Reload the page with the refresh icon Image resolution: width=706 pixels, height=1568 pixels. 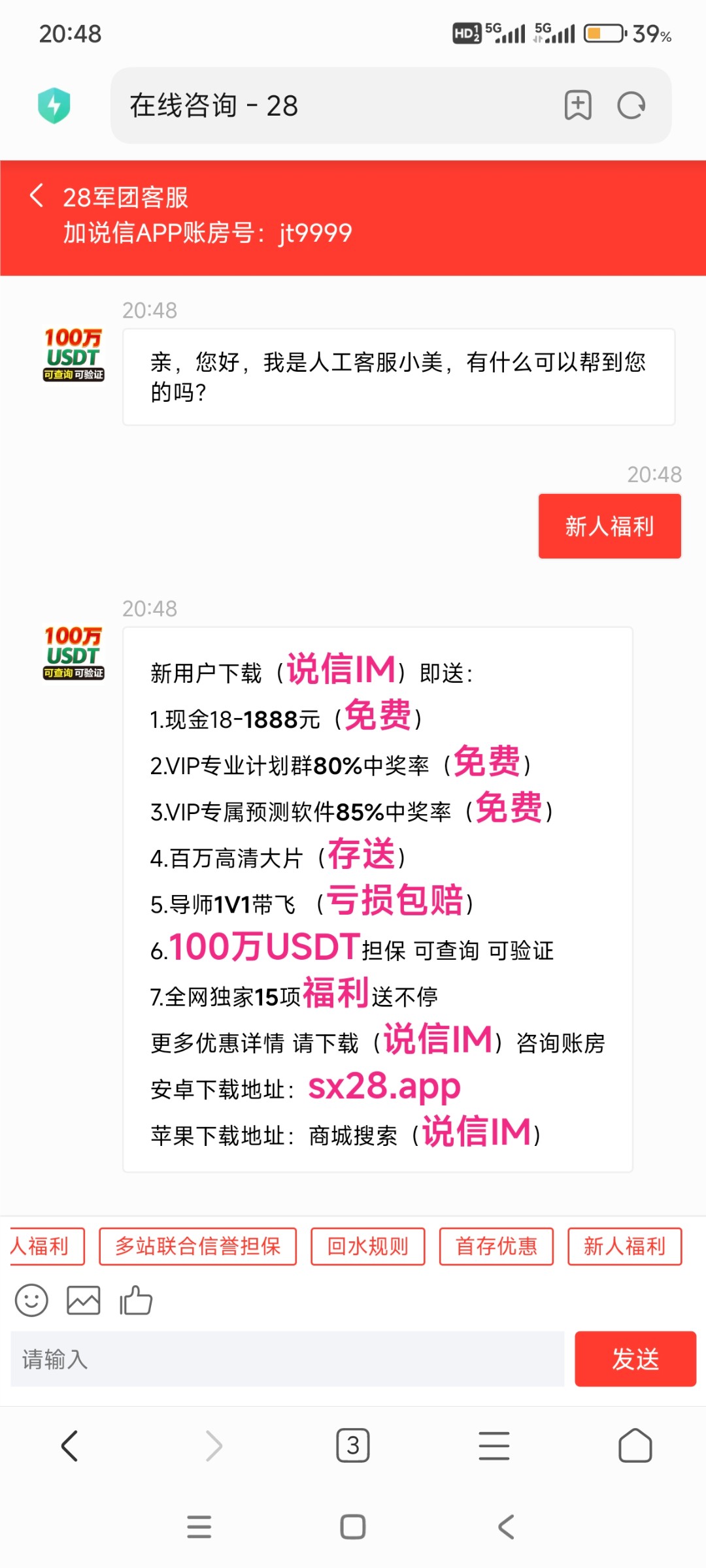[x=631, y=105]
